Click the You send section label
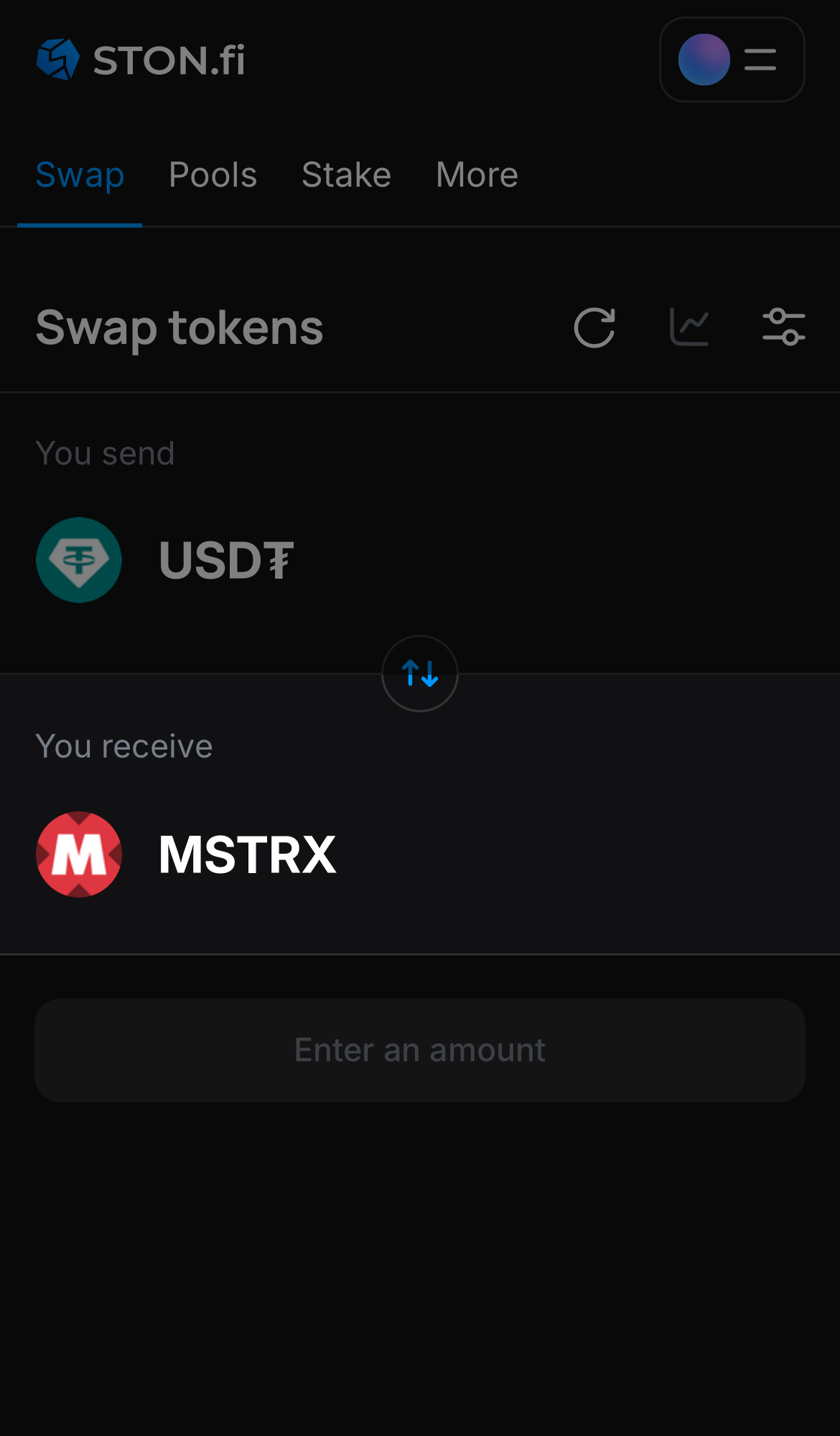This screenshot has height=1436, width=840. (106, 452)
